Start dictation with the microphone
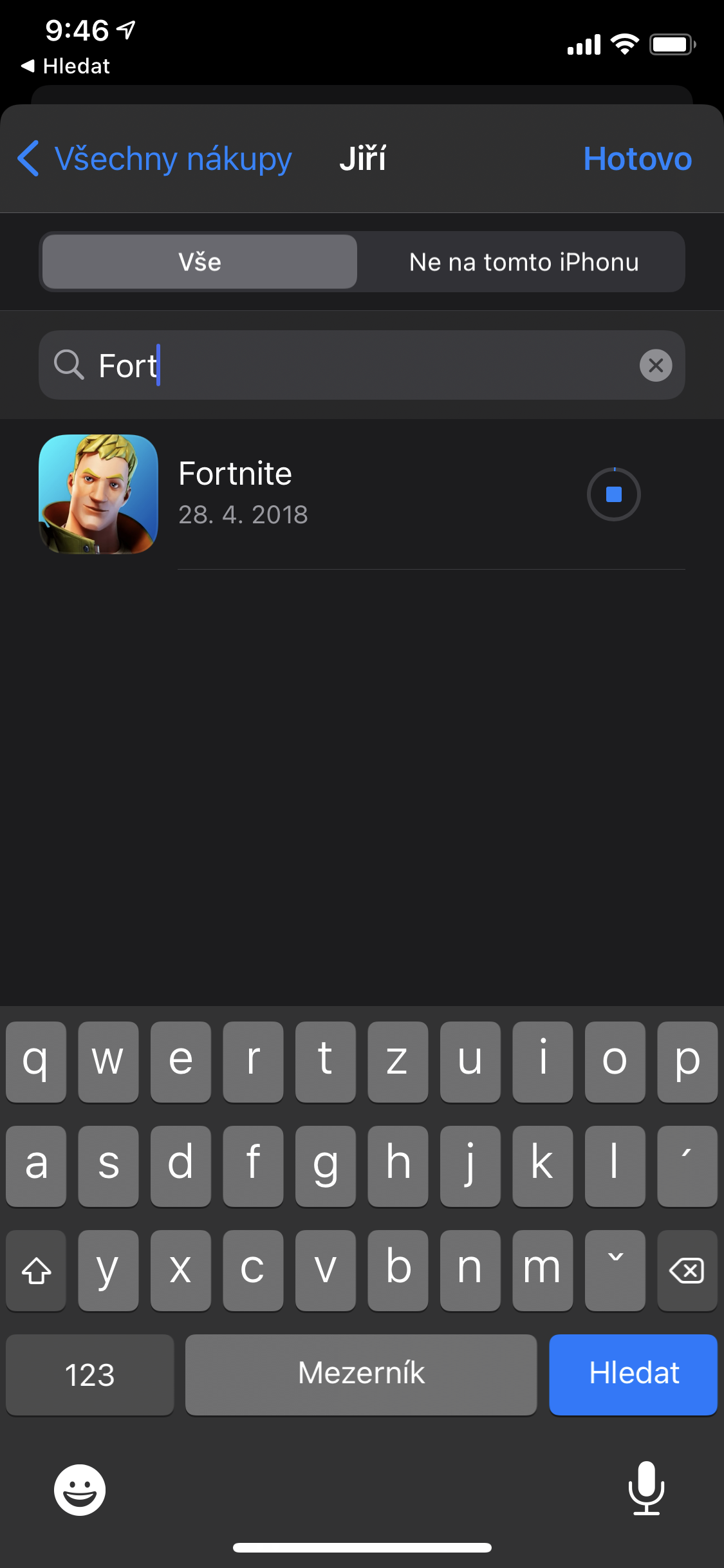Screen dimensions: 724x1568 point(645,1488)
